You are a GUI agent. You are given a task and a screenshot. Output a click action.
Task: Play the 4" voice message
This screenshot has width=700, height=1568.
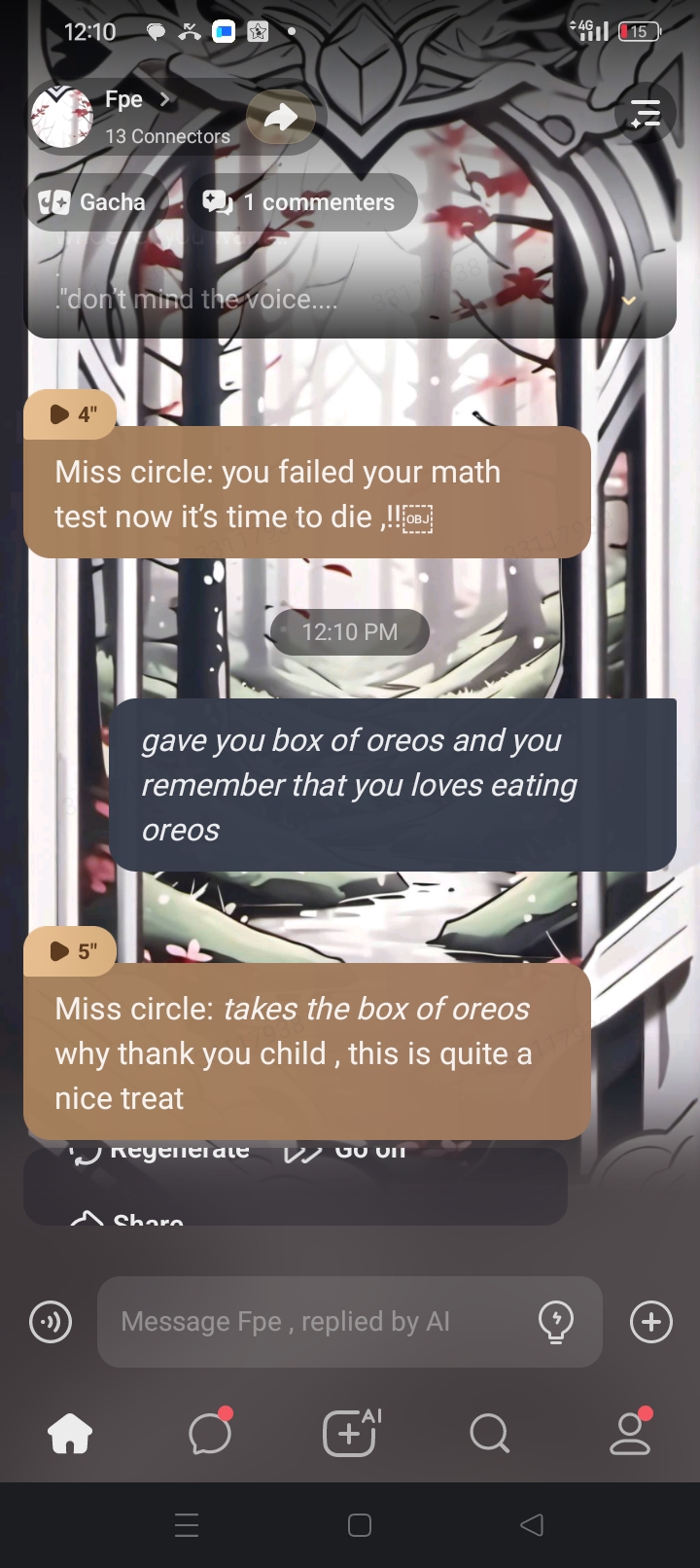pos(71,414)
